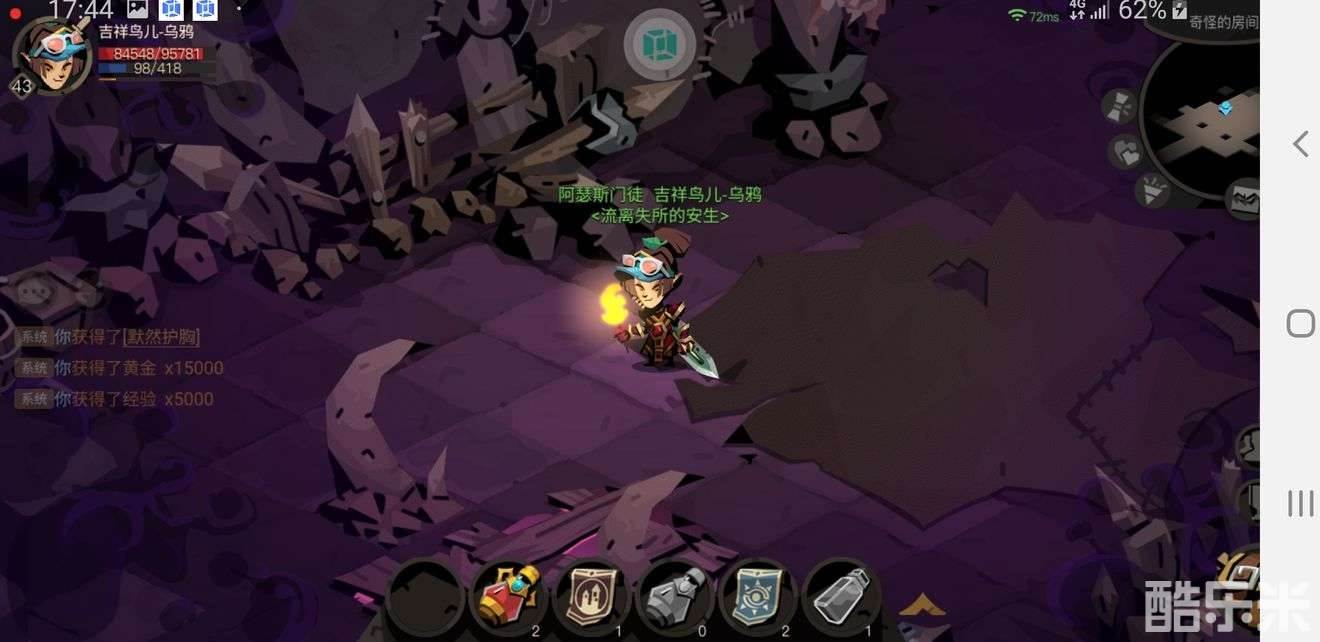
Task: Use the castle scroll item
Action: point(590,597)
